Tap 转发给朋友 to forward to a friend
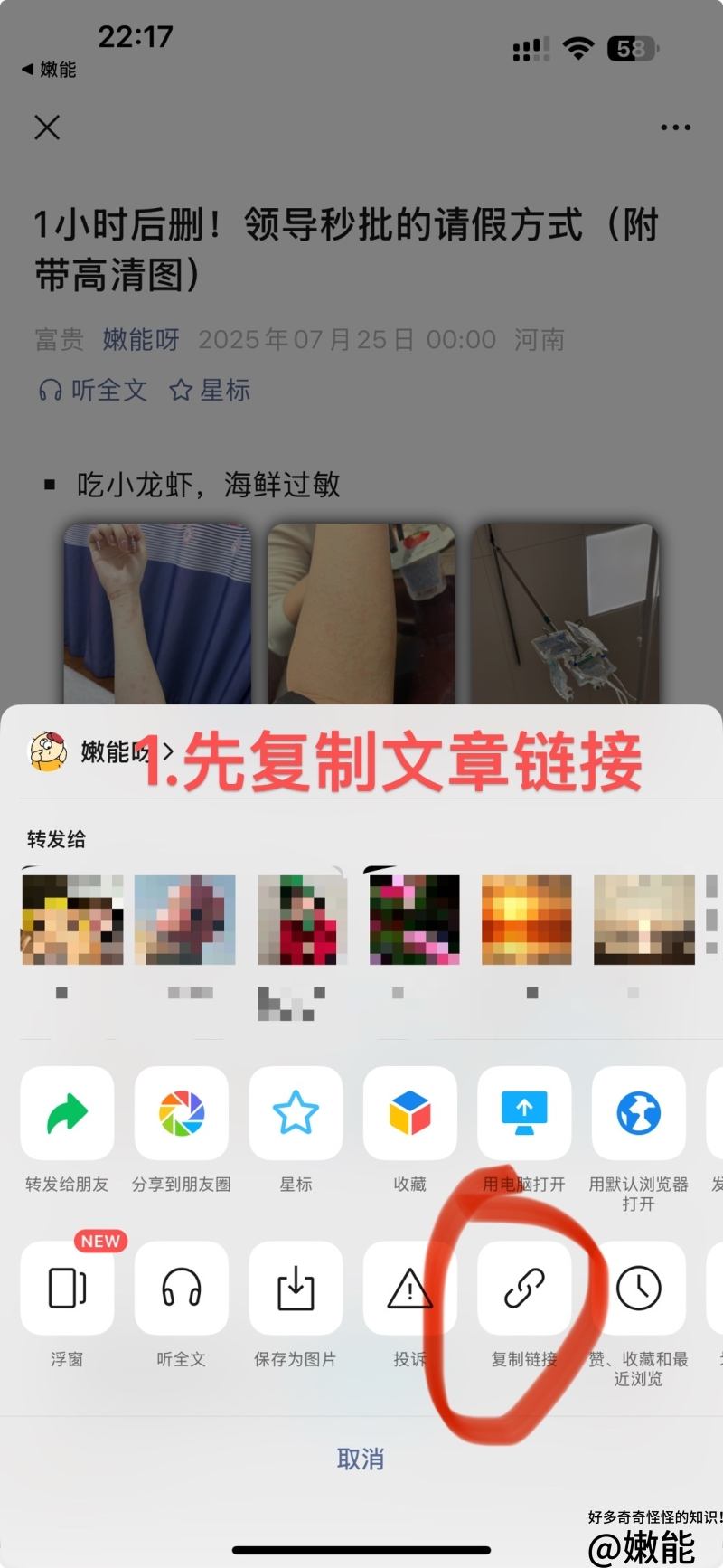 pos(67,1113)
